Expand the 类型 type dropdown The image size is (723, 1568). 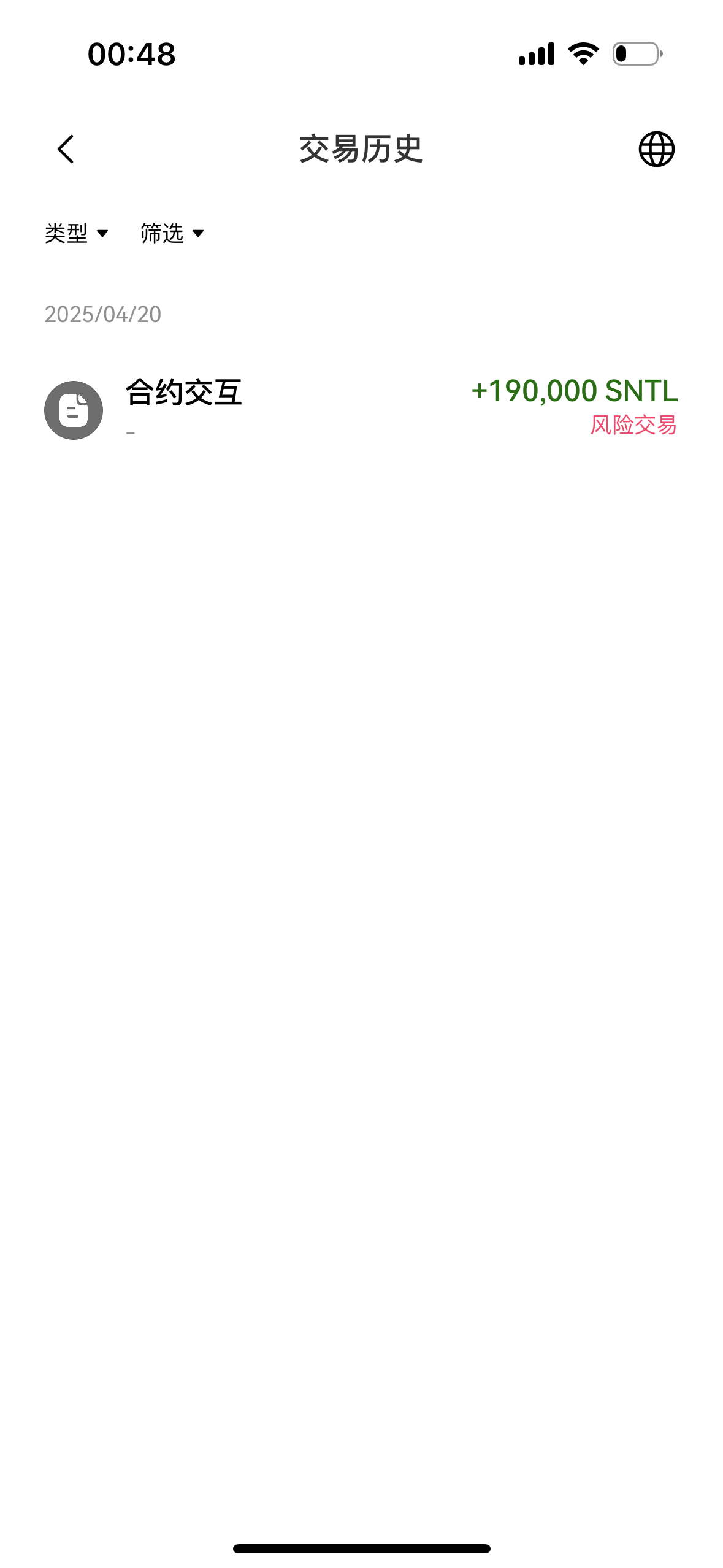pyautogui.click(x=77, y=233)
